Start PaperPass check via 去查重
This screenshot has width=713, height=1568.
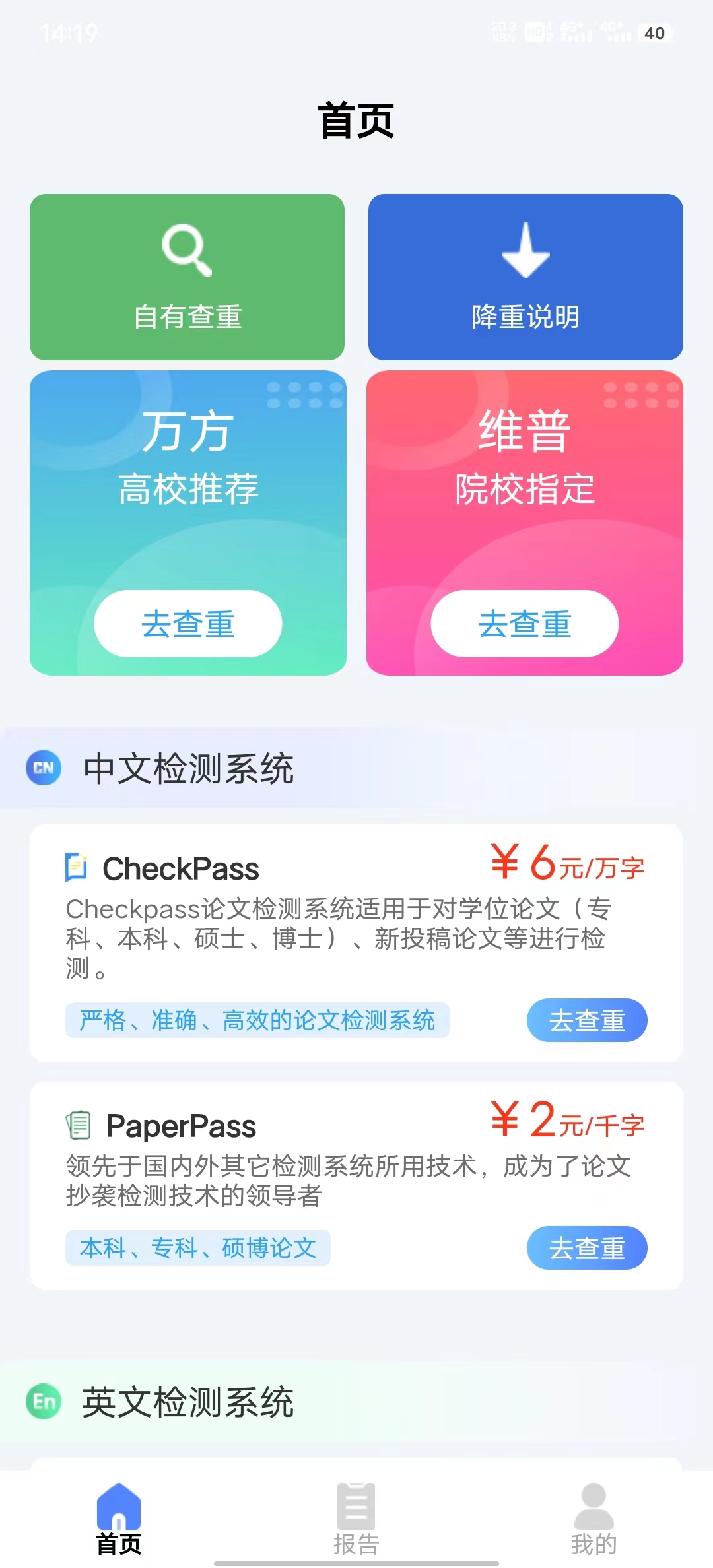586,1248
